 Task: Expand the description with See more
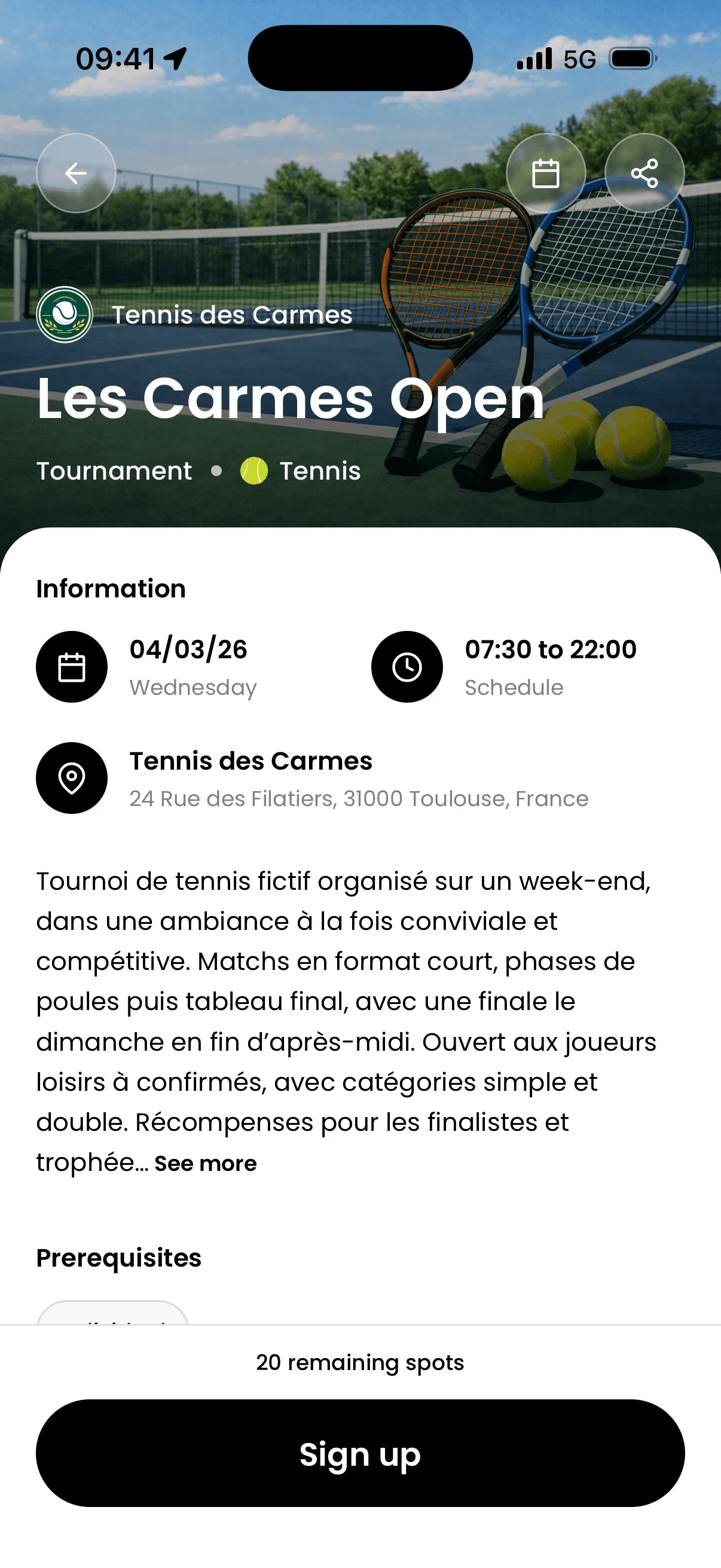204,1163
